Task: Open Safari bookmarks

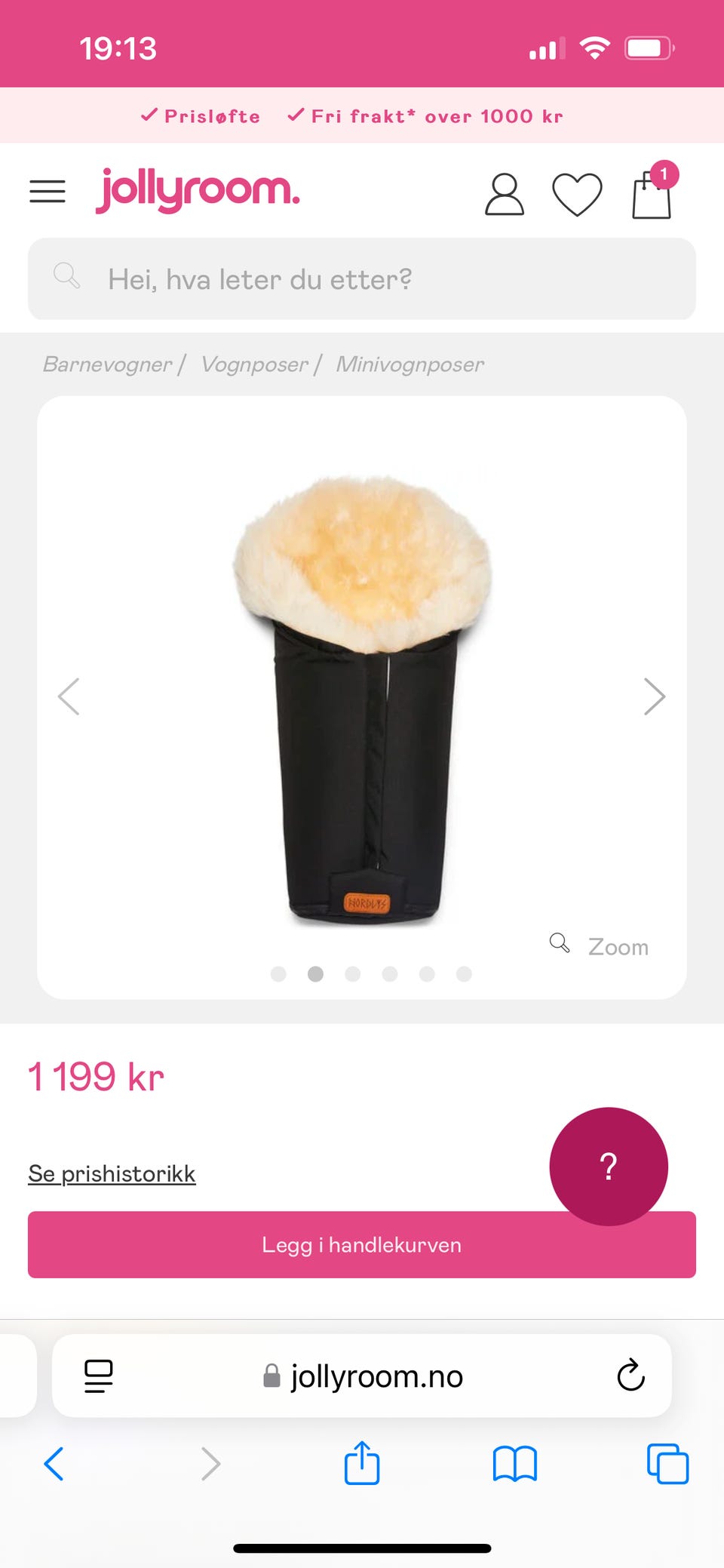Action: click(514, 1464)
